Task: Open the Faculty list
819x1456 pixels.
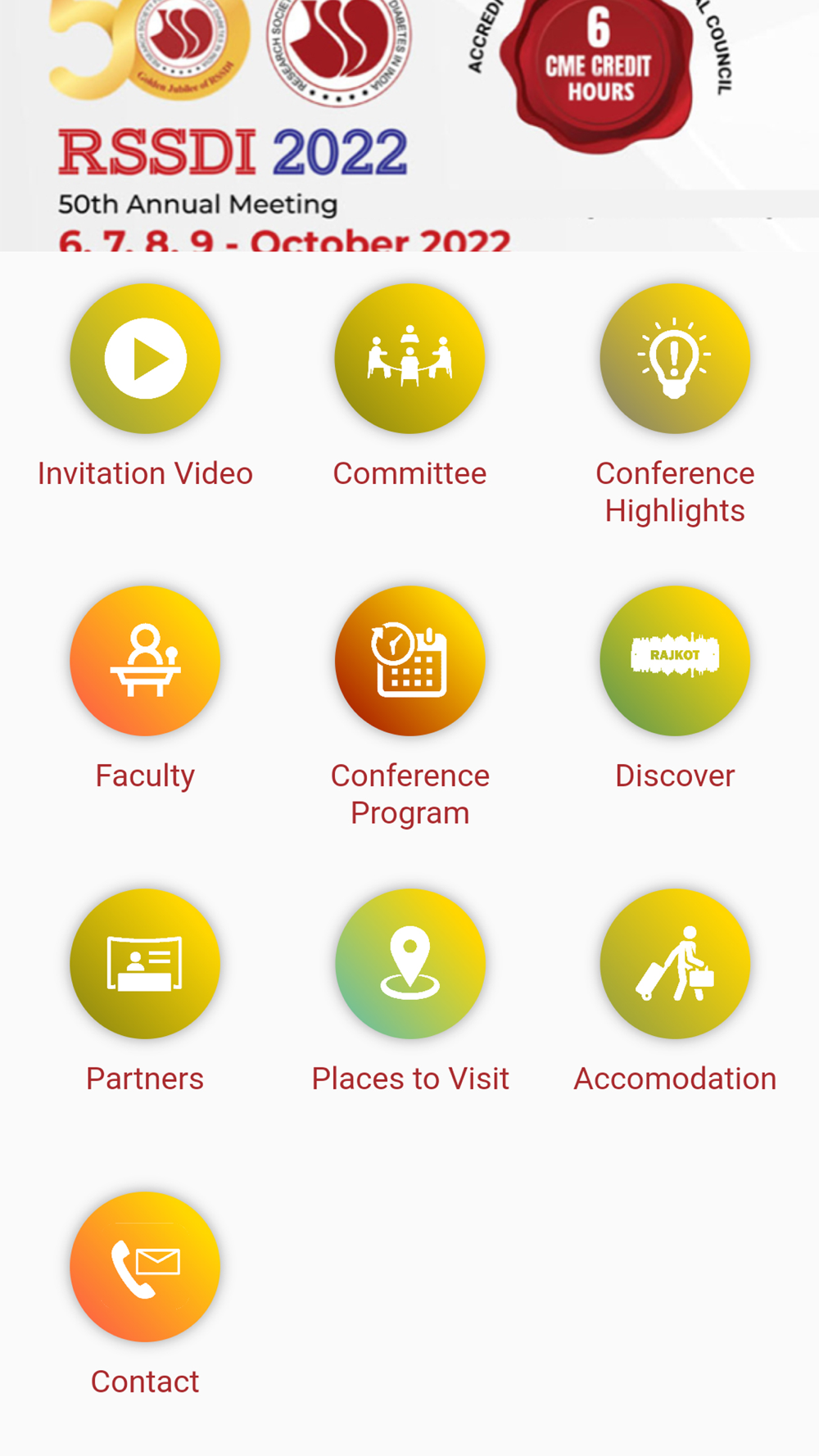Action: 145,661
